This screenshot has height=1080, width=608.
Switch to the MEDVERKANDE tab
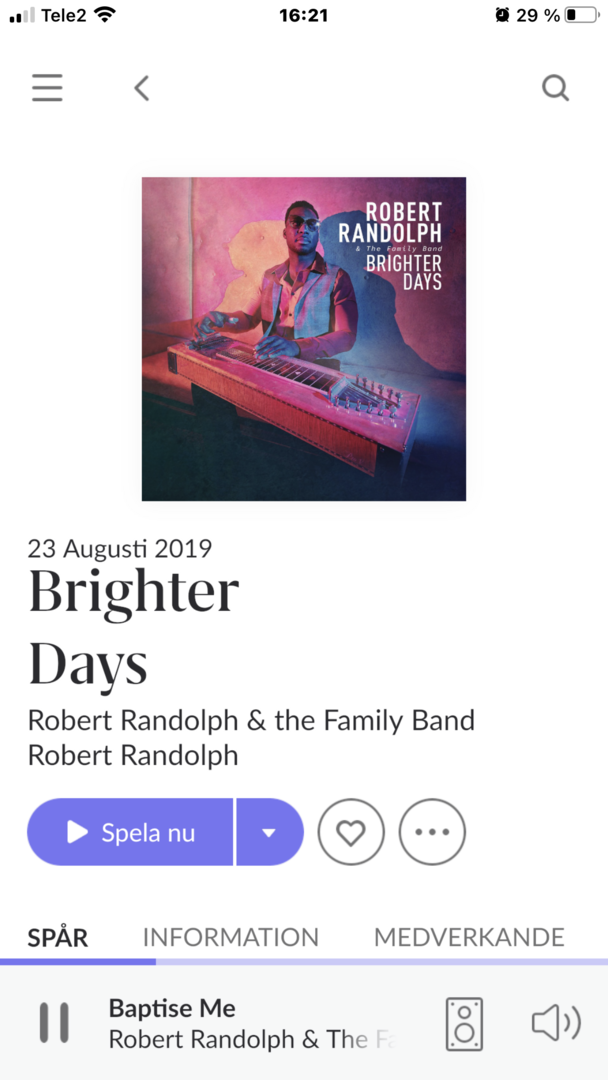469,937
